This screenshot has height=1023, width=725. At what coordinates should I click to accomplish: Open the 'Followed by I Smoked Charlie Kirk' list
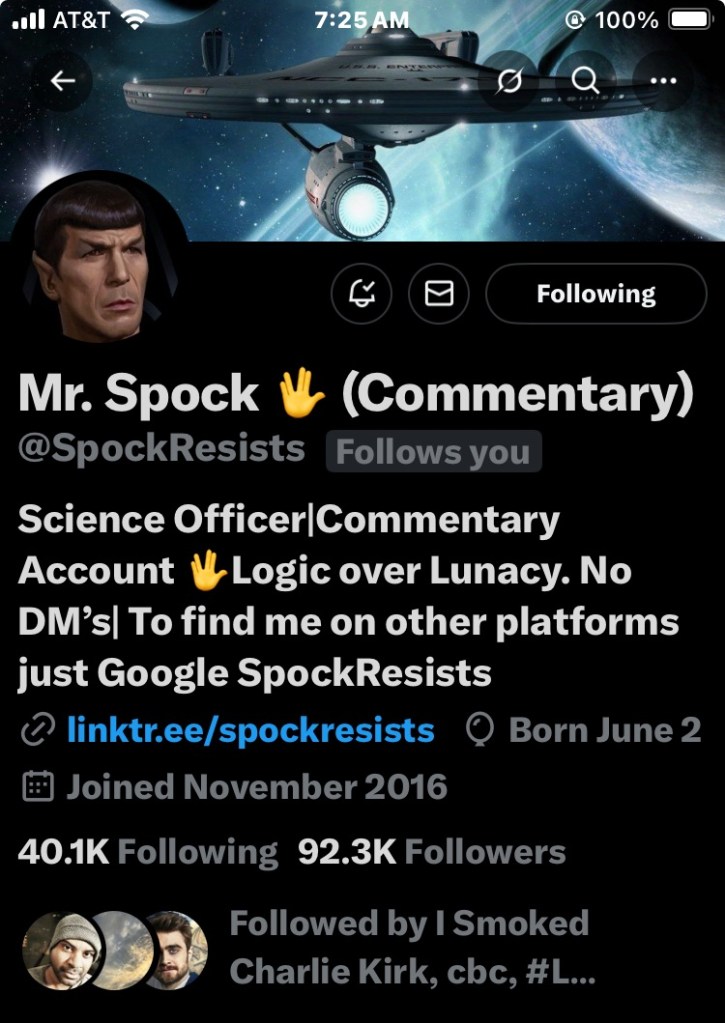tap(410, 947)
